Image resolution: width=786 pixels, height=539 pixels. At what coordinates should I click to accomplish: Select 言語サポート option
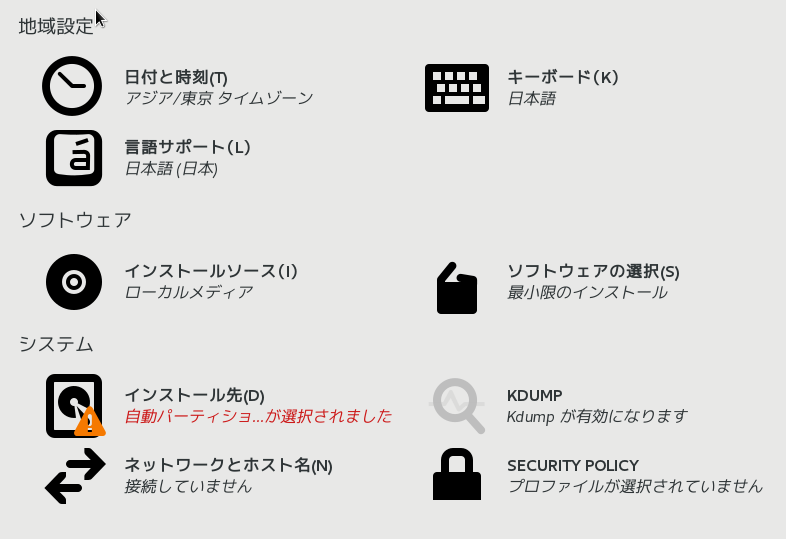tap(186, 148)
